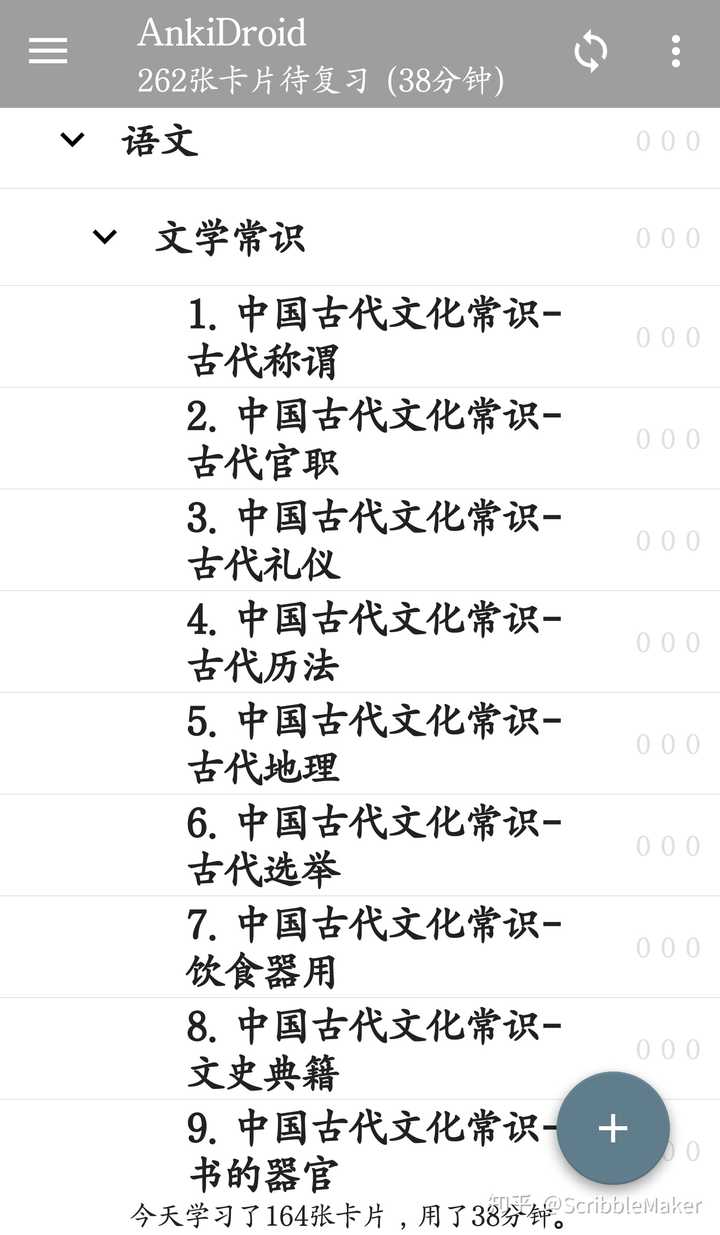
Task: Open the navigation drawer menu
Action: click(x=48, y=51)
